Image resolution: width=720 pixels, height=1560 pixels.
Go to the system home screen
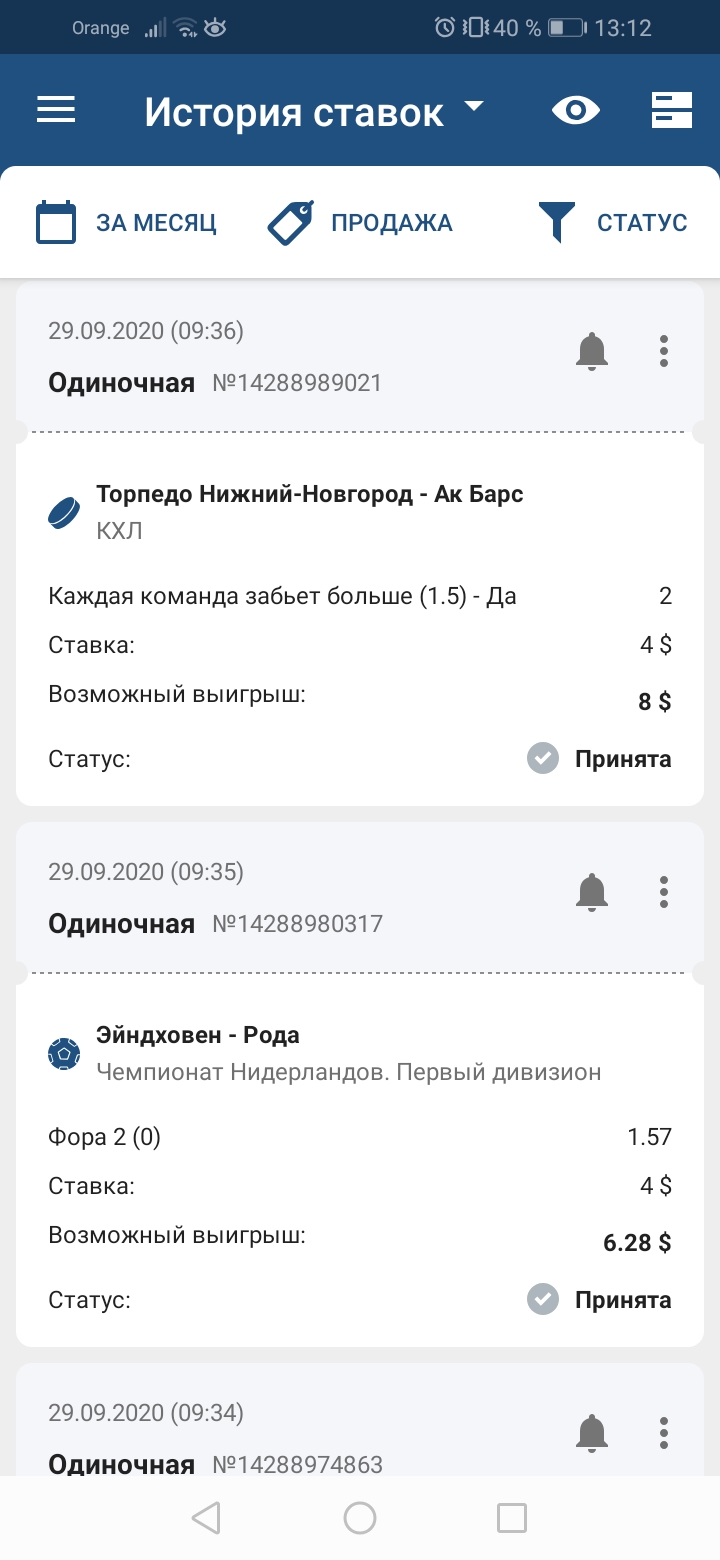coord(360,1518)
